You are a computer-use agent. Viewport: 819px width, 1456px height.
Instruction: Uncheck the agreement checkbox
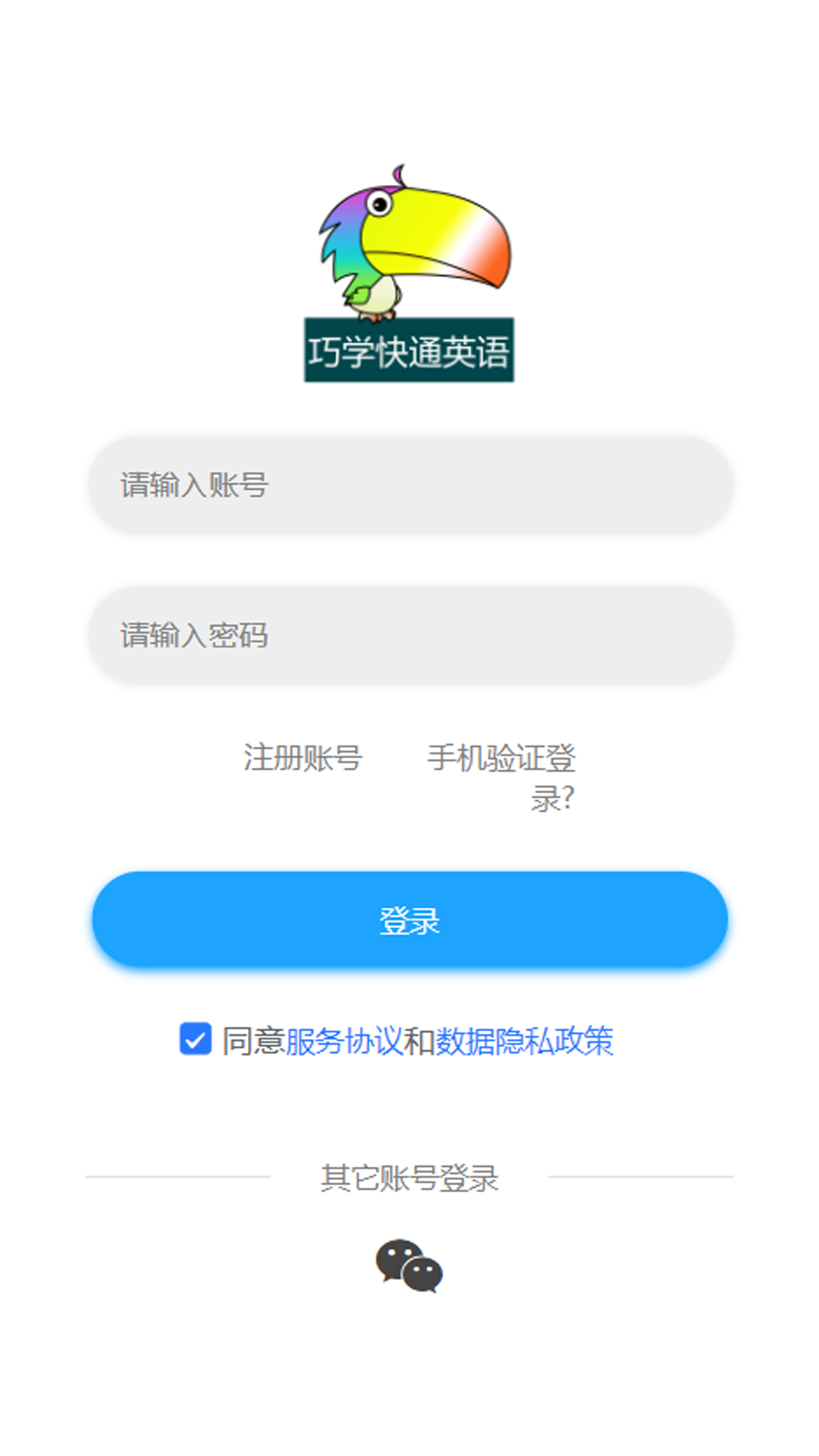pos(196,1039)
